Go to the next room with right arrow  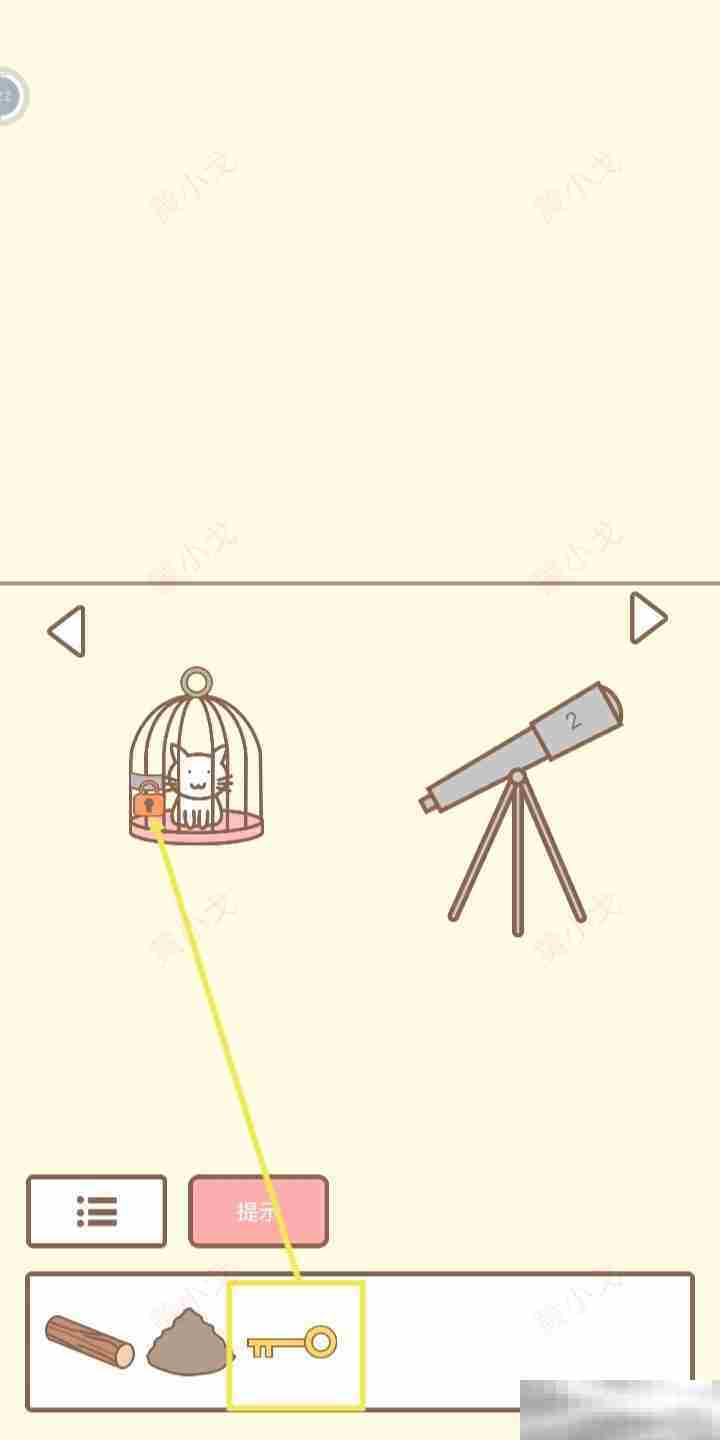[647, 618]
